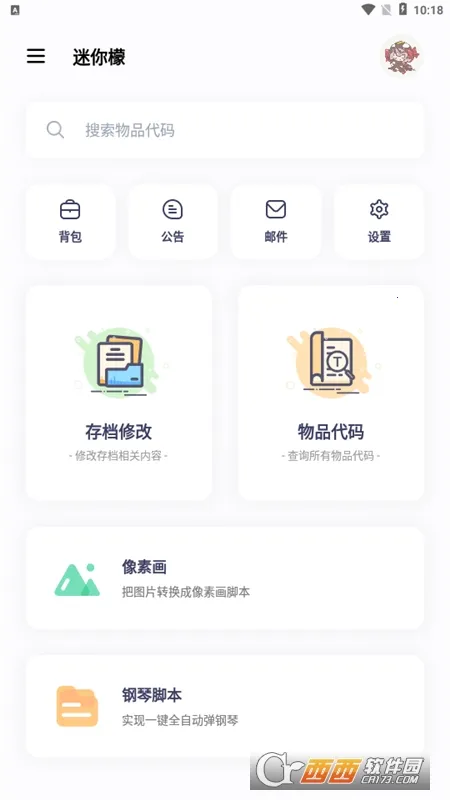Screen dimensions: 450x800
Task: Open 设置 settings shortcut
Action: (x=379, y=222)
